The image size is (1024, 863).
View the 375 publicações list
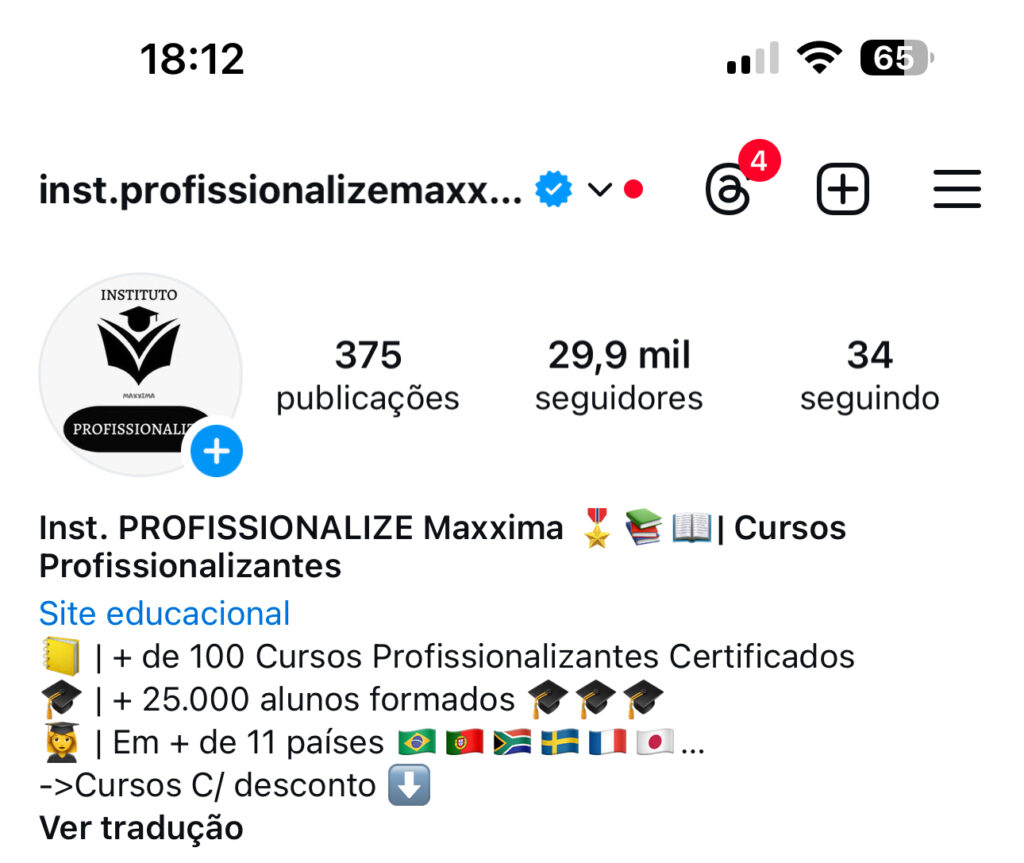coord(367,376)
